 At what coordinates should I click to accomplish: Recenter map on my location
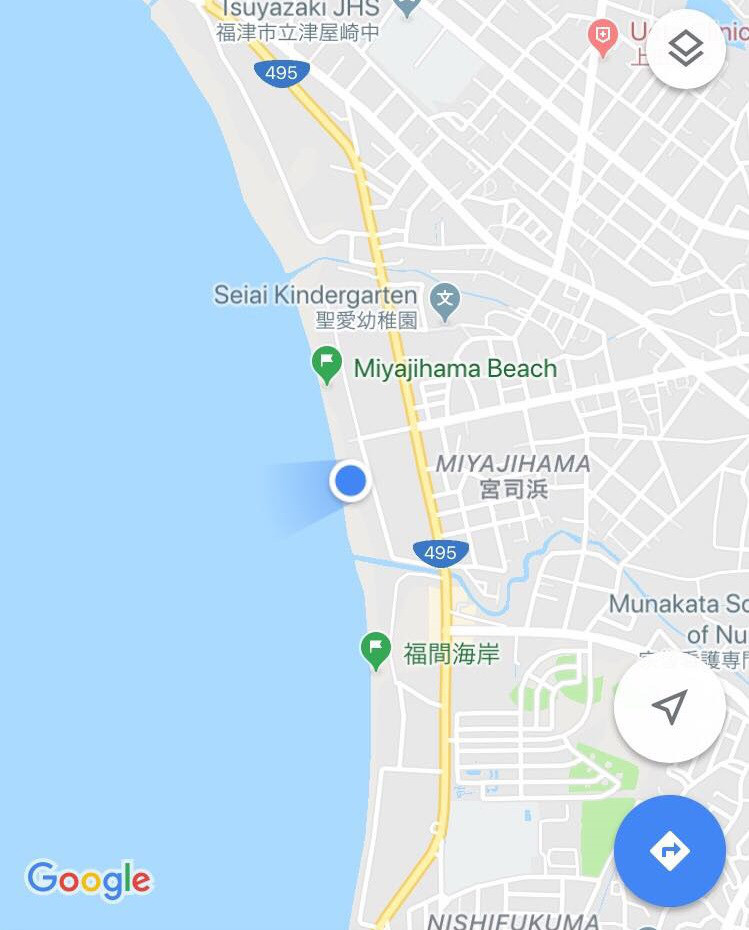(x=669, y=707)
